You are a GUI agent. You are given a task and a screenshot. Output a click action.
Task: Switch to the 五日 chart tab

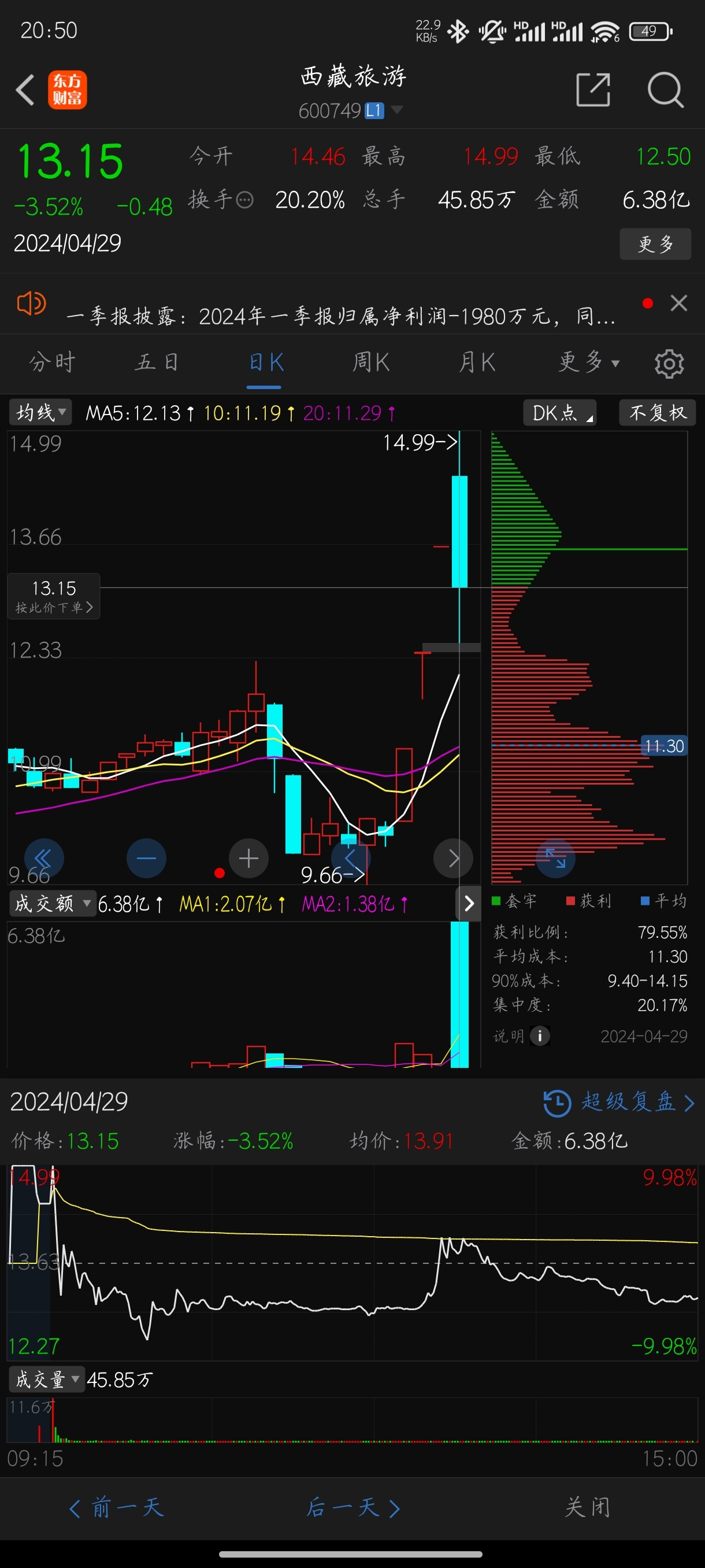(157, 362)
